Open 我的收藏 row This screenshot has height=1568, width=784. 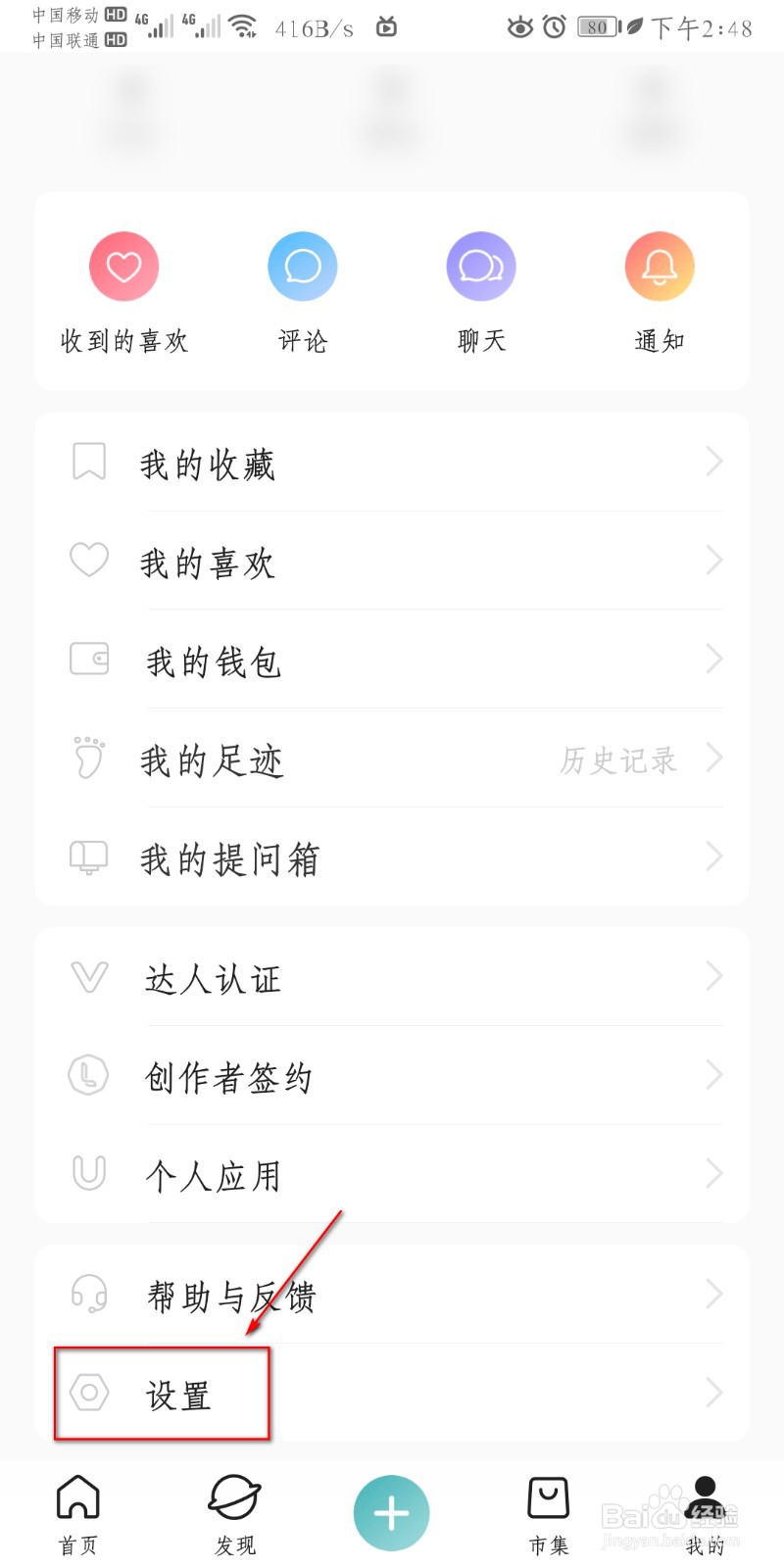pos(392,463)
